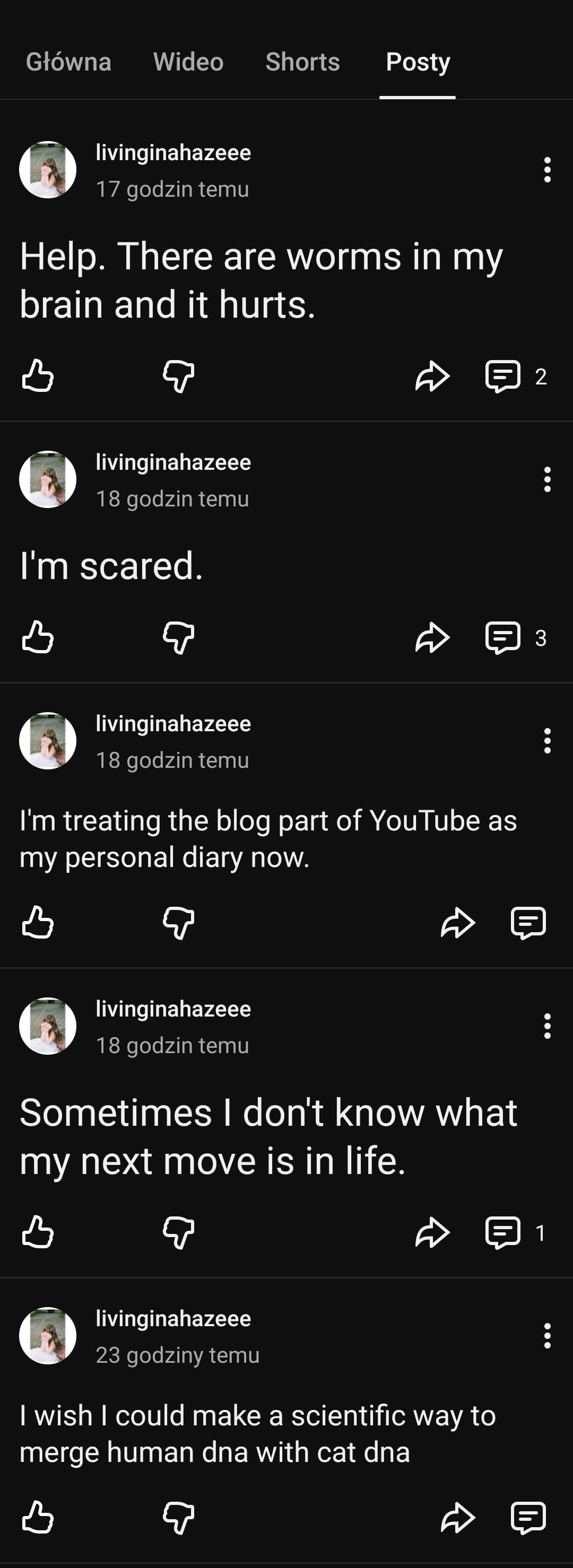Share the "personal diary" post
The image size is (573, 1568).
(458, 923)
